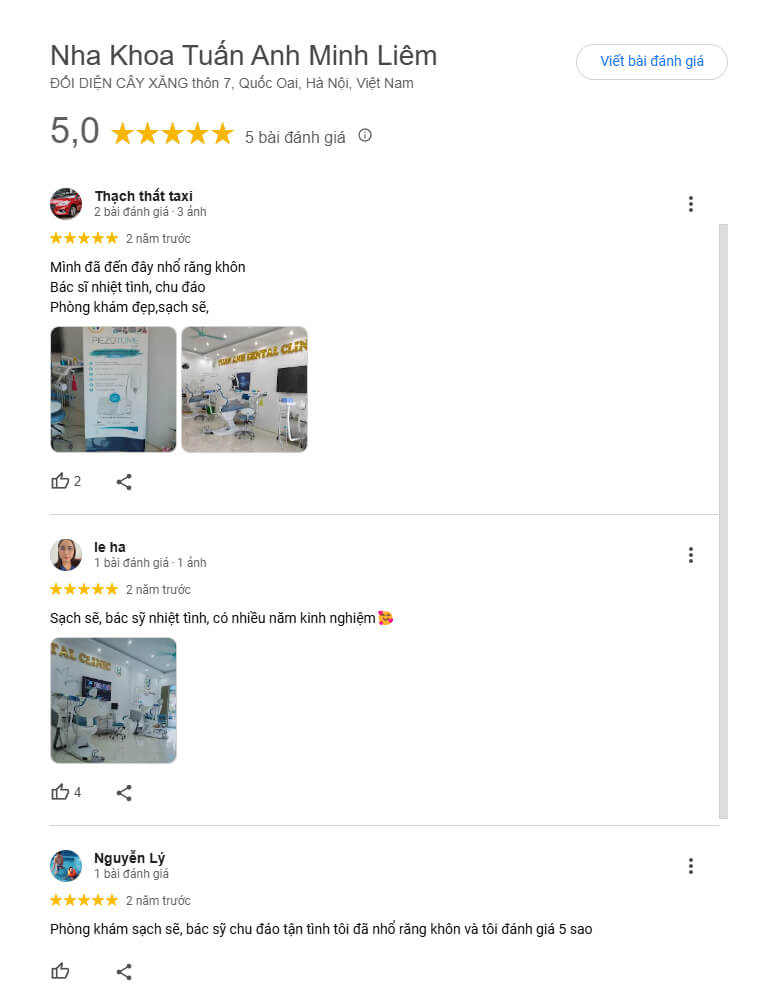Image resolution: width=773 pixels, height=997 pixels.
Task: Share Thạch thất taxi's review
Action: (x=124, y=481)
